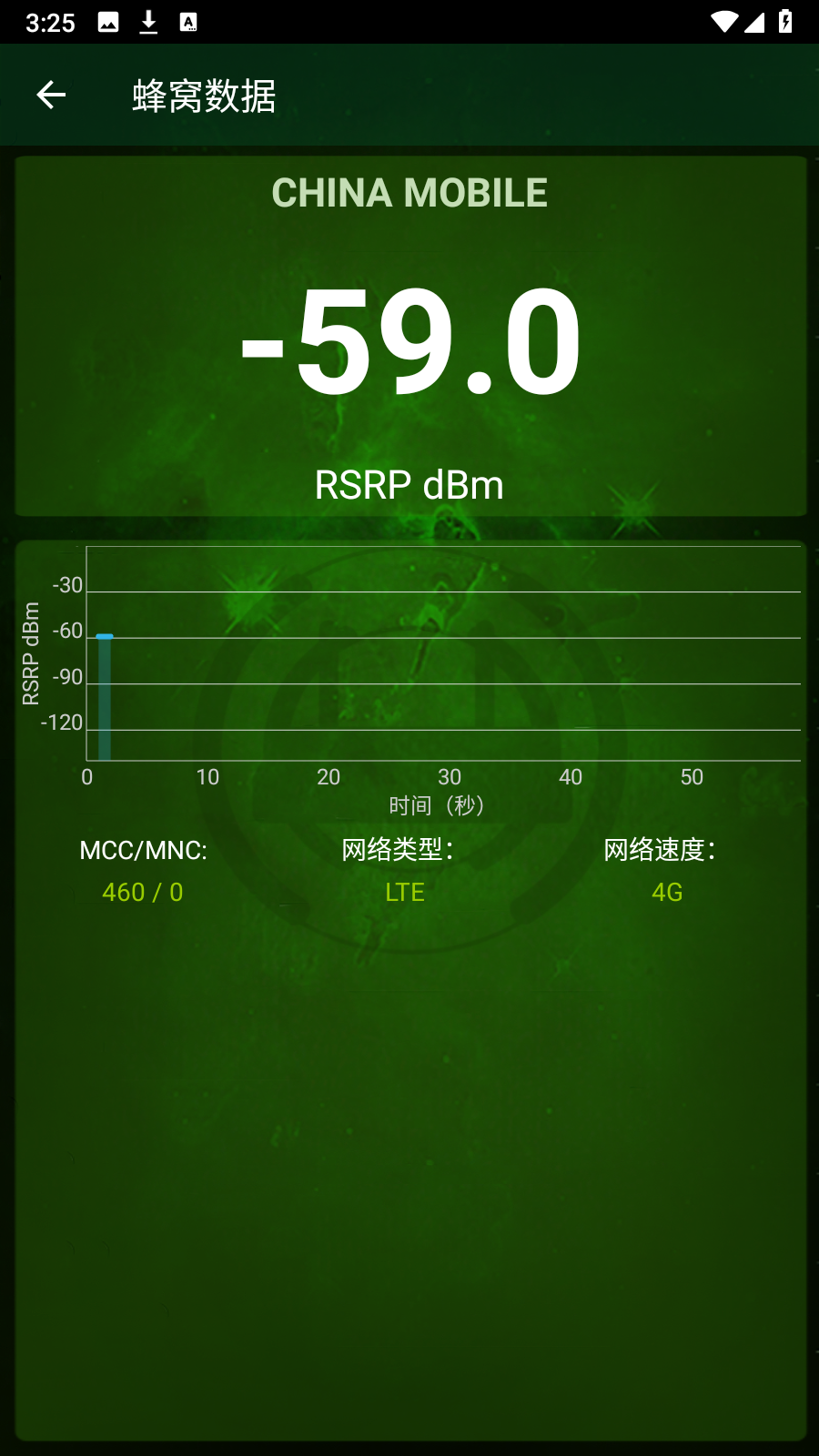Tap the keyboard notification icon in status bar
Screen dimensions: 819x1456
pos(188,22)
